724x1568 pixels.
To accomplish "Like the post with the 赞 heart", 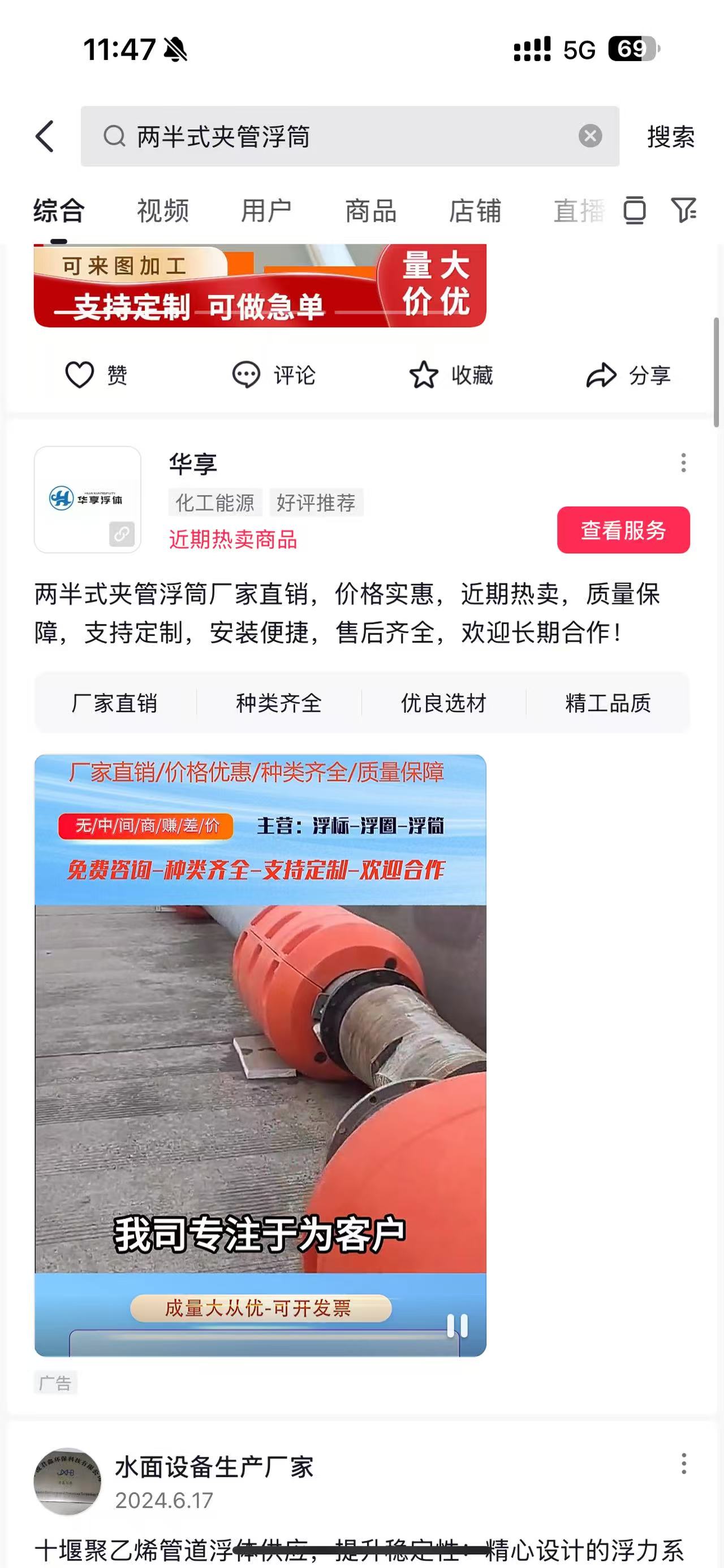I will click(96, 375).
